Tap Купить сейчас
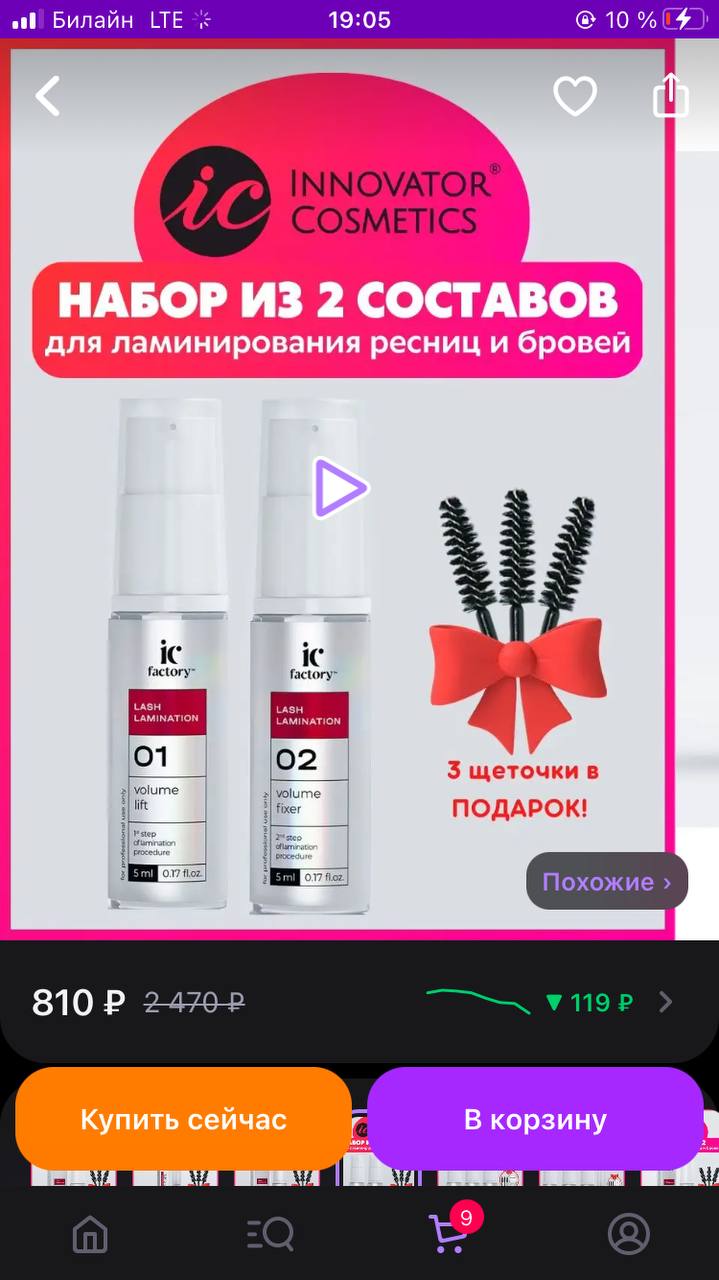Image resolution: width=719 pixels, height=1280 pixels. coord(184,1119)
